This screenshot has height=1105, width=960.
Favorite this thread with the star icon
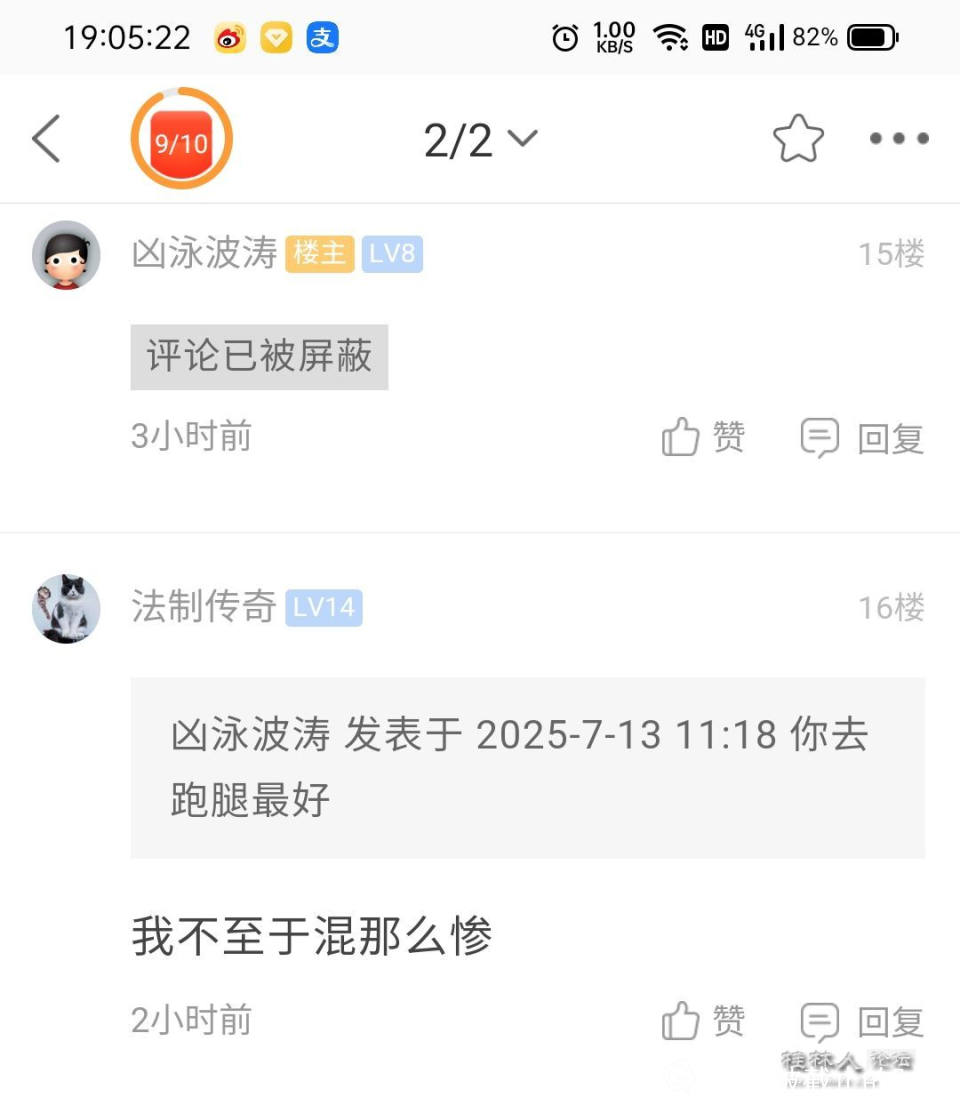[x=798, y=139]
